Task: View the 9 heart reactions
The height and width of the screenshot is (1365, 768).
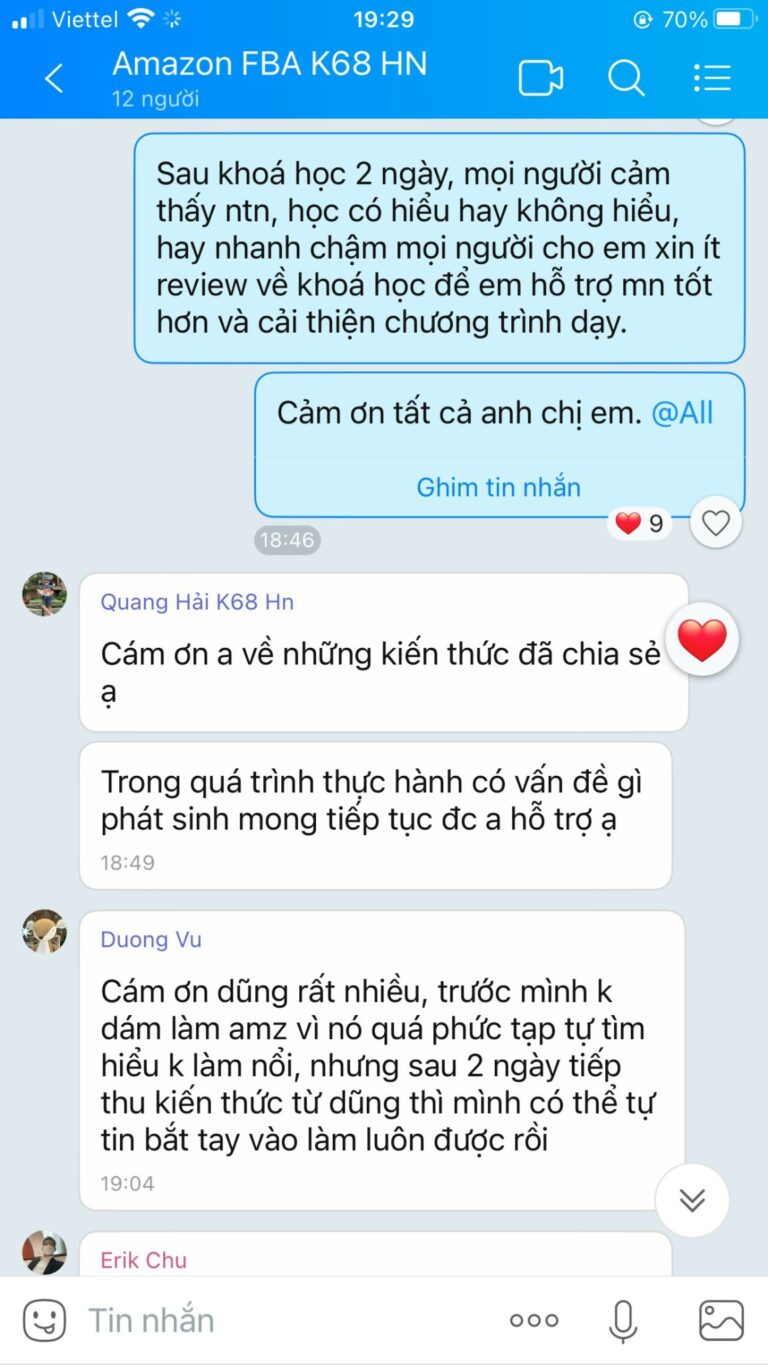Action: coord(639,523)
